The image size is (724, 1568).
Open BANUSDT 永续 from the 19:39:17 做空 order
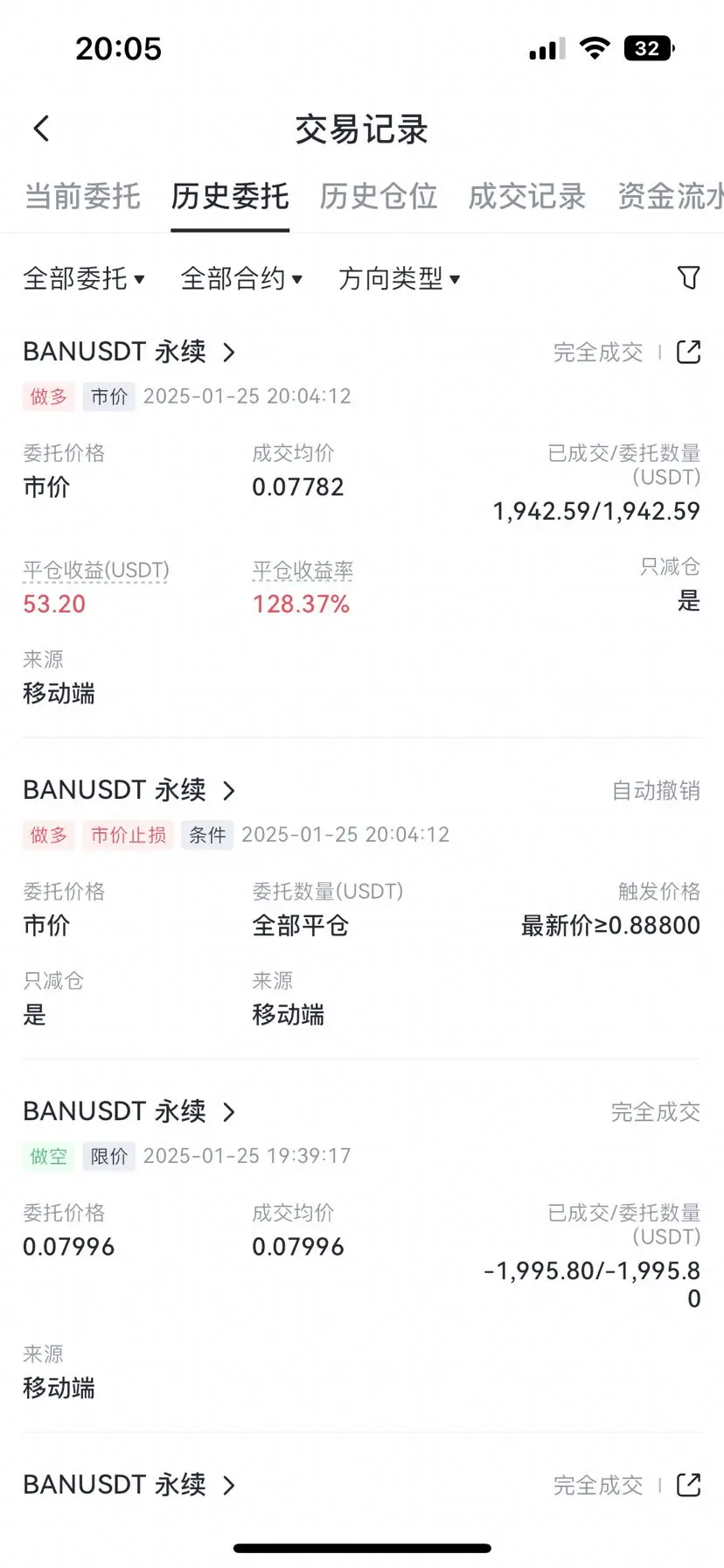click(x=129, y=1111)
